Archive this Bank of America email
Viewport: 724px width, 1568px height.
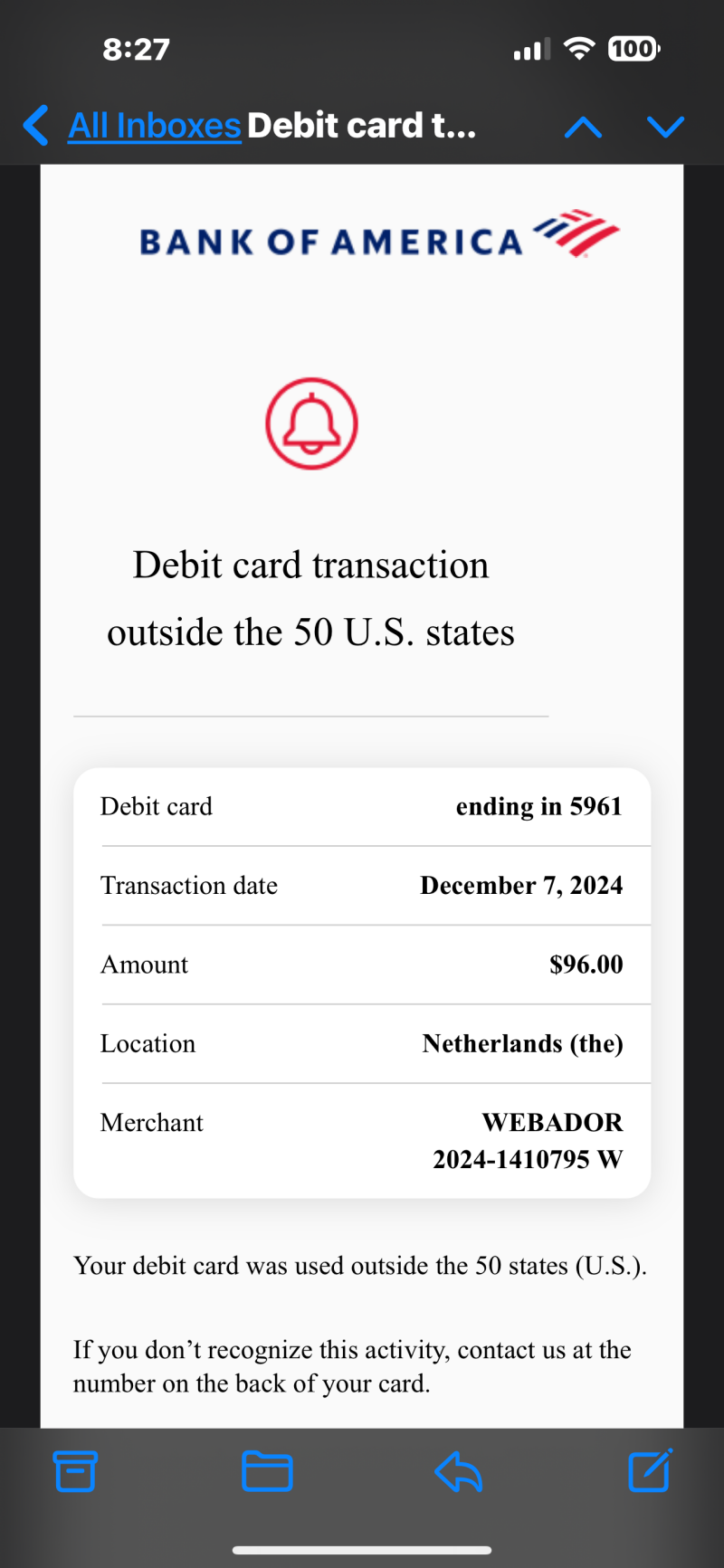(75, 1470)
